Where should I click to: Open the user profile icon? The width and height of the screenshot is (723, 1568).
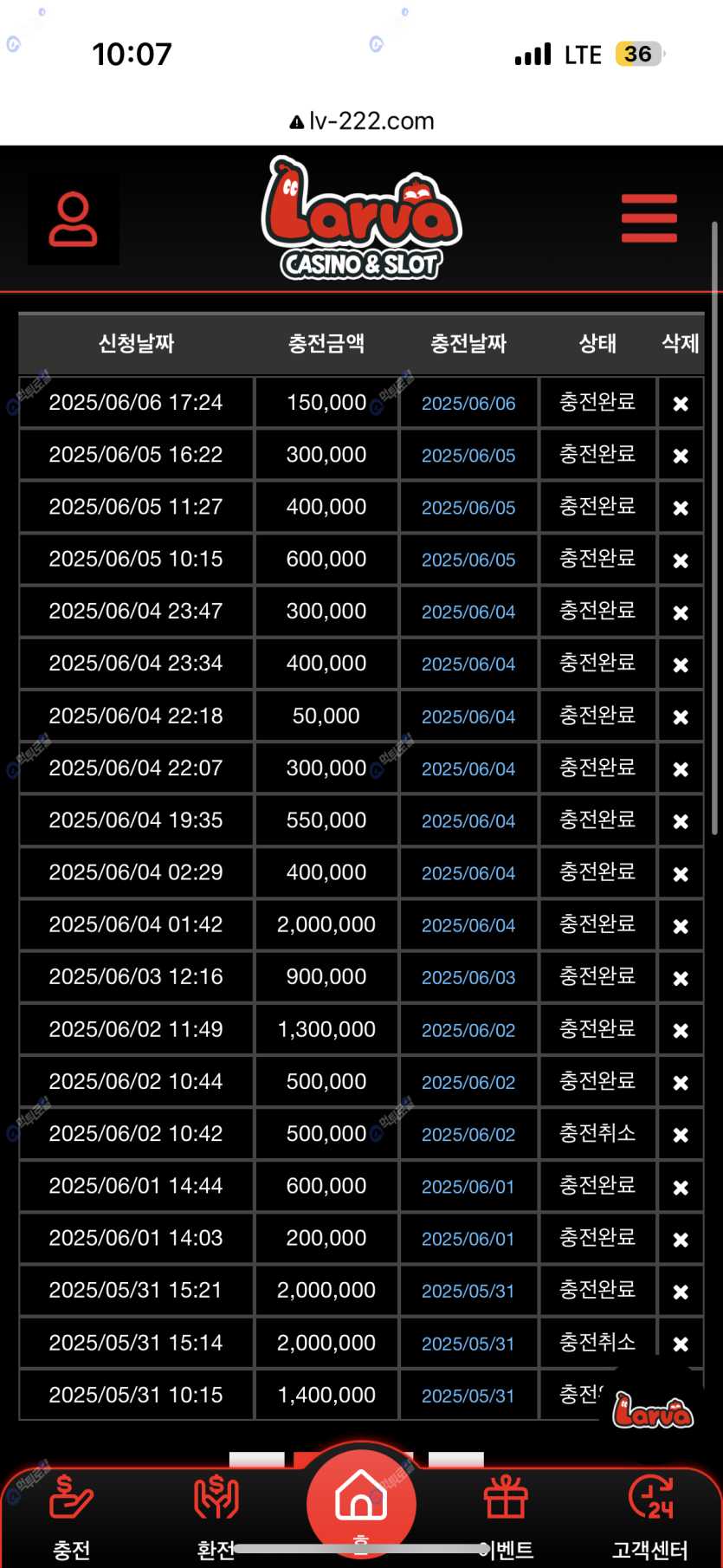74,219
